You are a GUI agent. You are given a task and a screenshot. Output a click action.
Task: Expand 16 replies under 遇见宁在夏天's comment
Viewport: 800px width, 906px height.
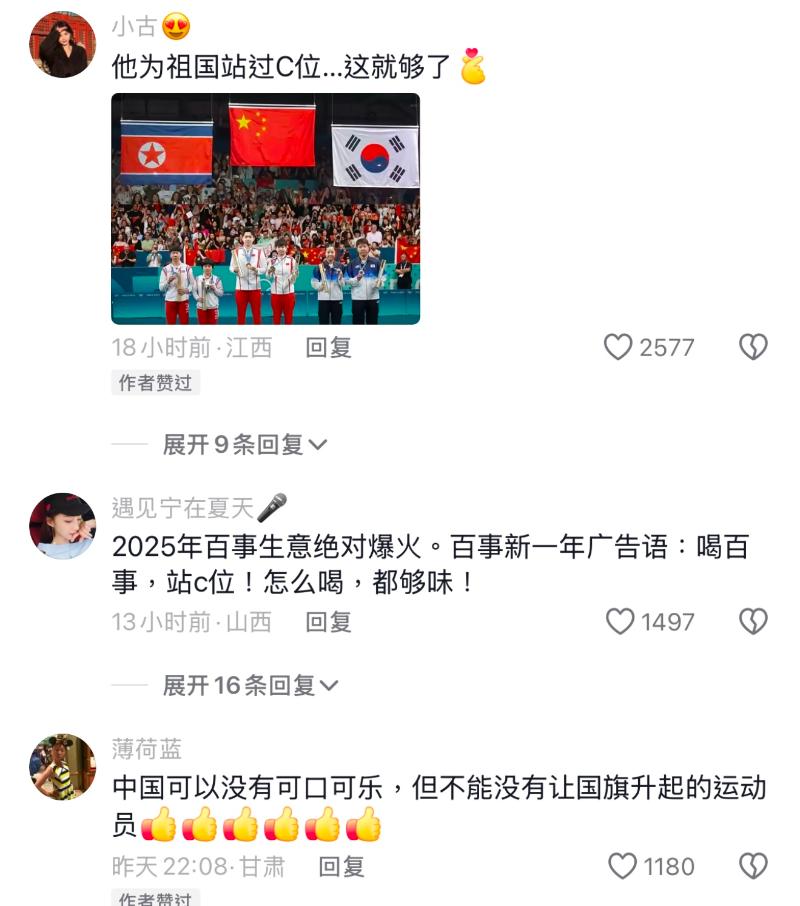click(x=250, y=685)
